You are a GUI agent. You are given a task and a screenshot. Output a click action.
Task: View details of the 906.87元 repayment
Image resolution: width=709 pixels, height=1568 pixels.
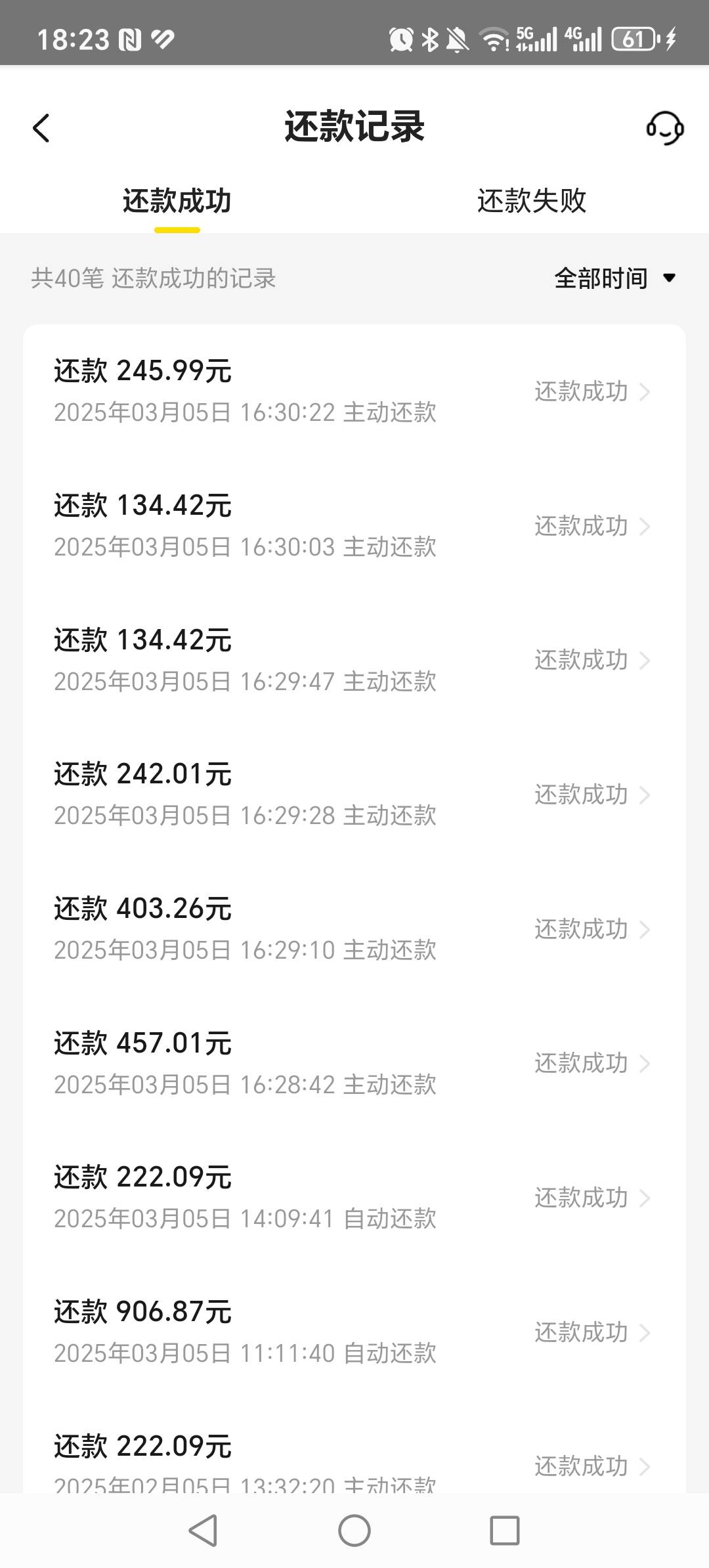point(354,1332)
